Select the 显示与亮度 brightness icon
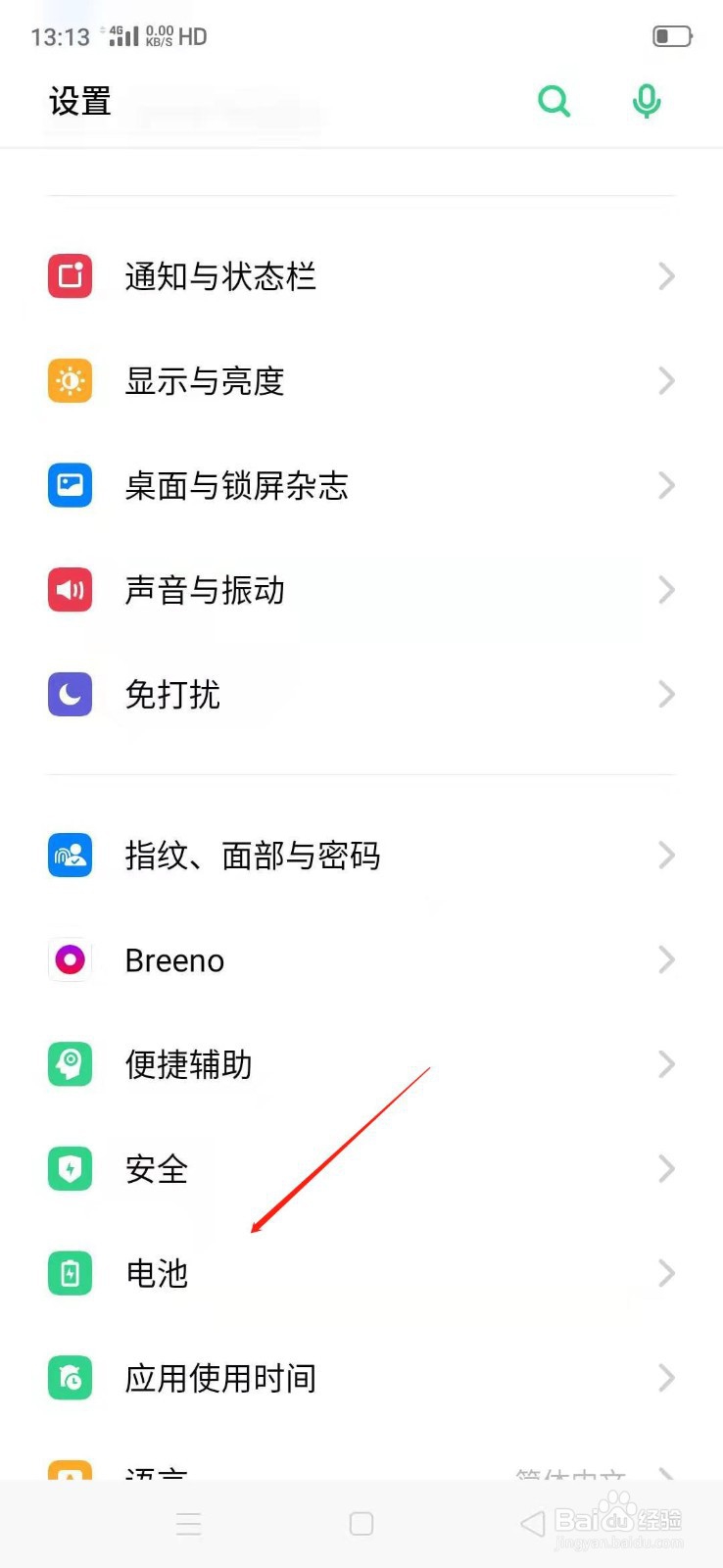Image resolution: width=723 pixels, height=1568 pixels. pos(69,380)
